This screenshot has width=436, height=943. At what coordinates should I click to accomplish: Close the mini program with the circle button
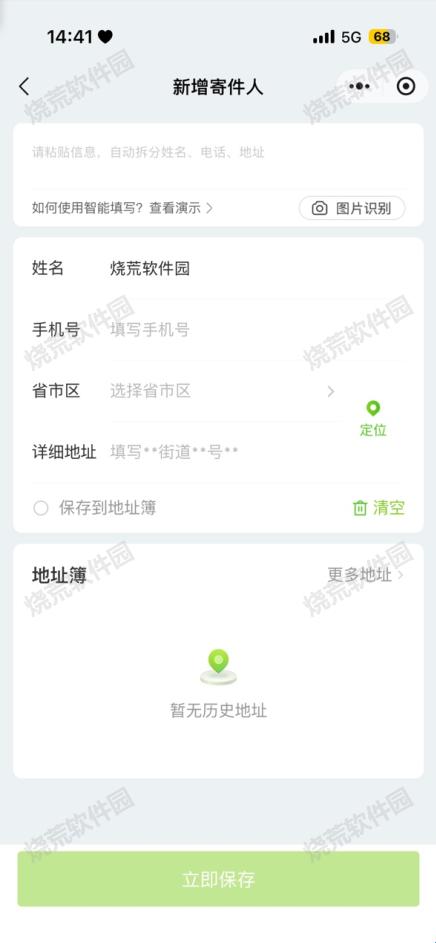(407, 87)
